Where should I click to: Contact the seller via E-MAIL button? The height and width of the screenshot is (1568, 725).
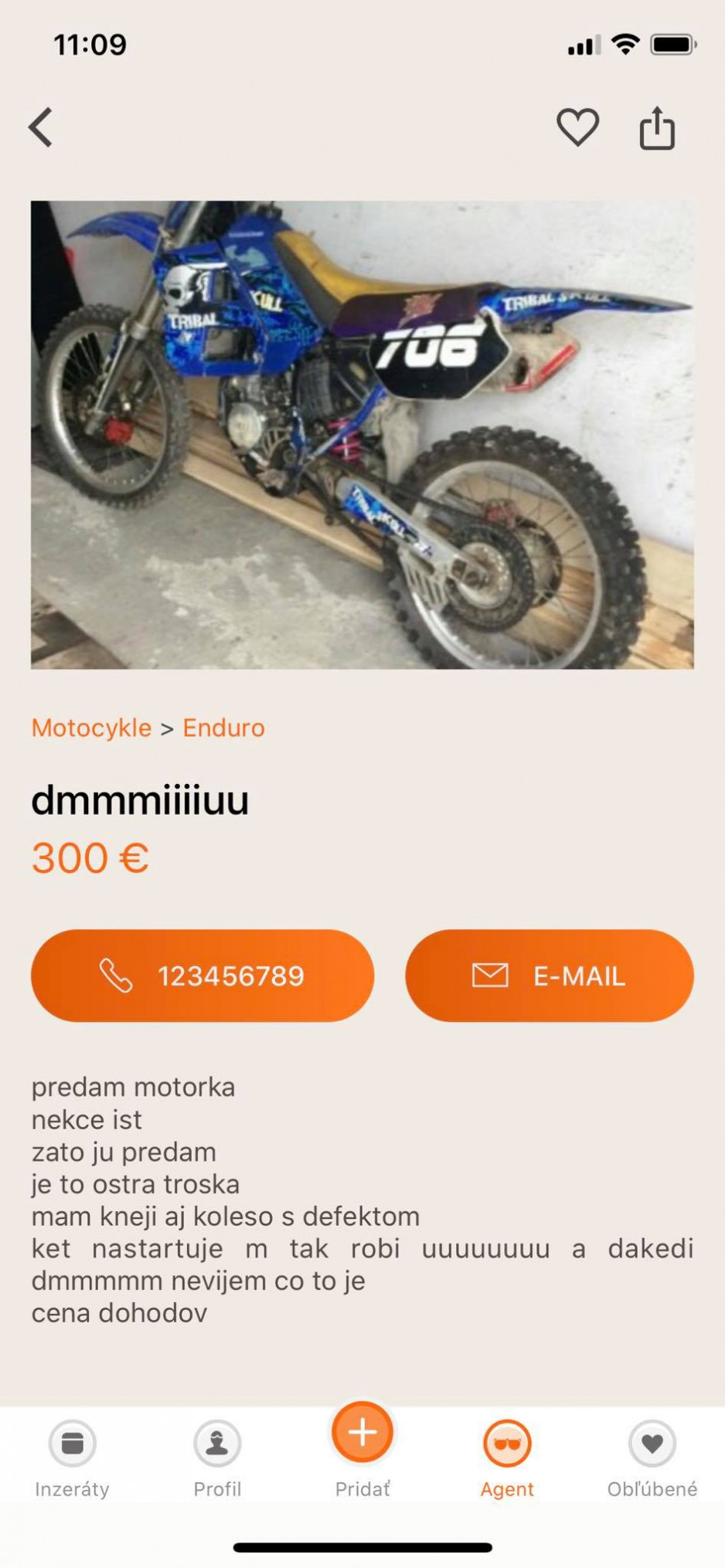click(x=550, y=976)
